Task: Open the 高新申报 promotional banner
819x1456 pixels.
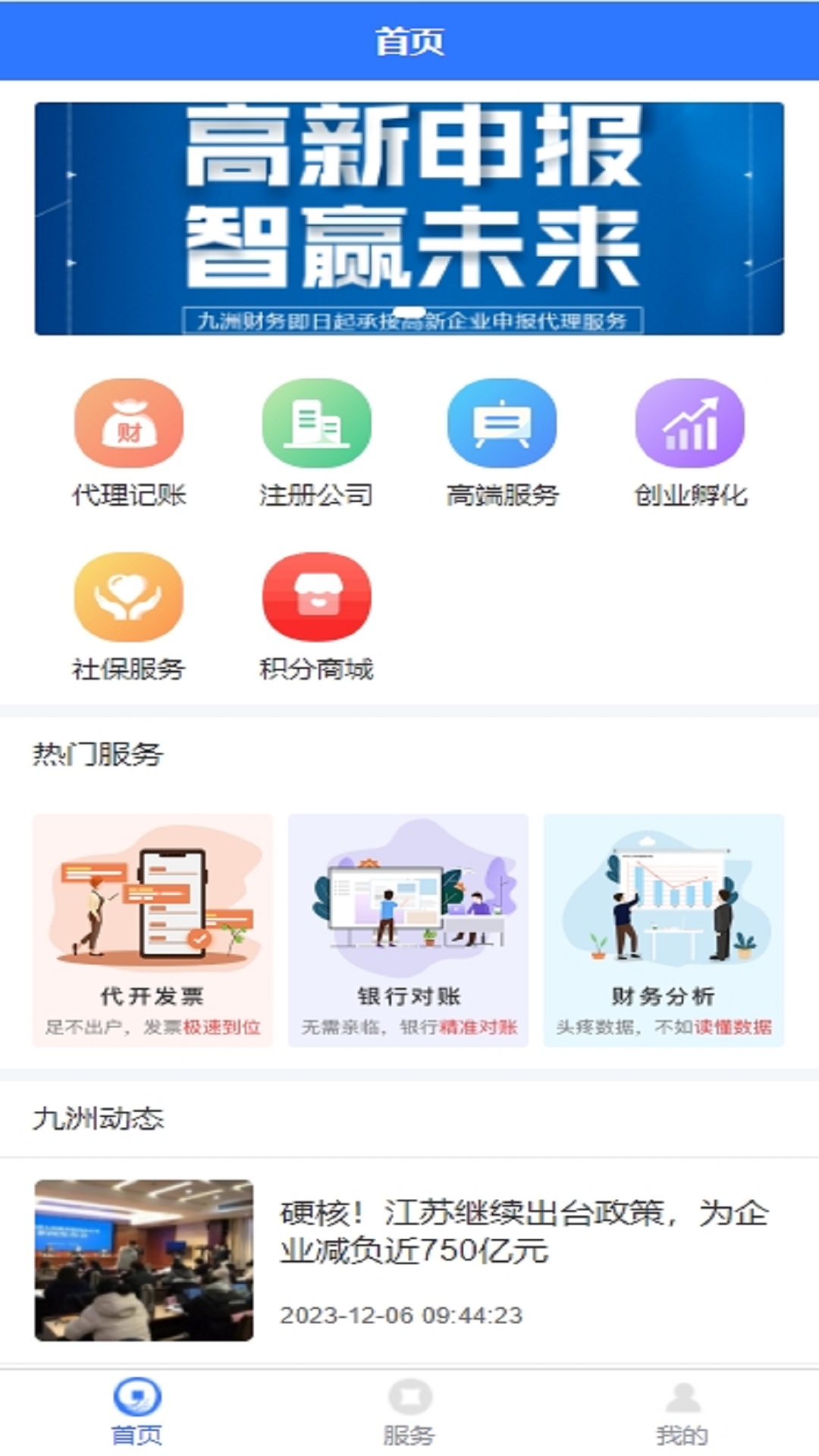Action: [x=409, y=218]
